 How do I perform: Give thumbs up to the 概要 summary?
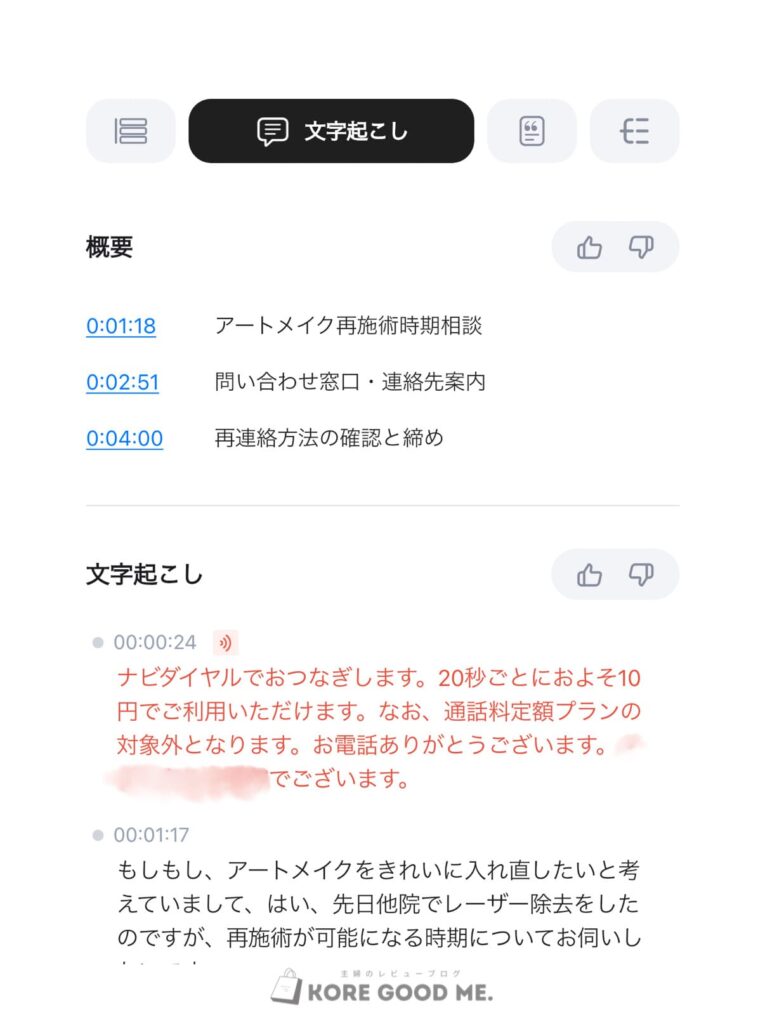point(590,248)
